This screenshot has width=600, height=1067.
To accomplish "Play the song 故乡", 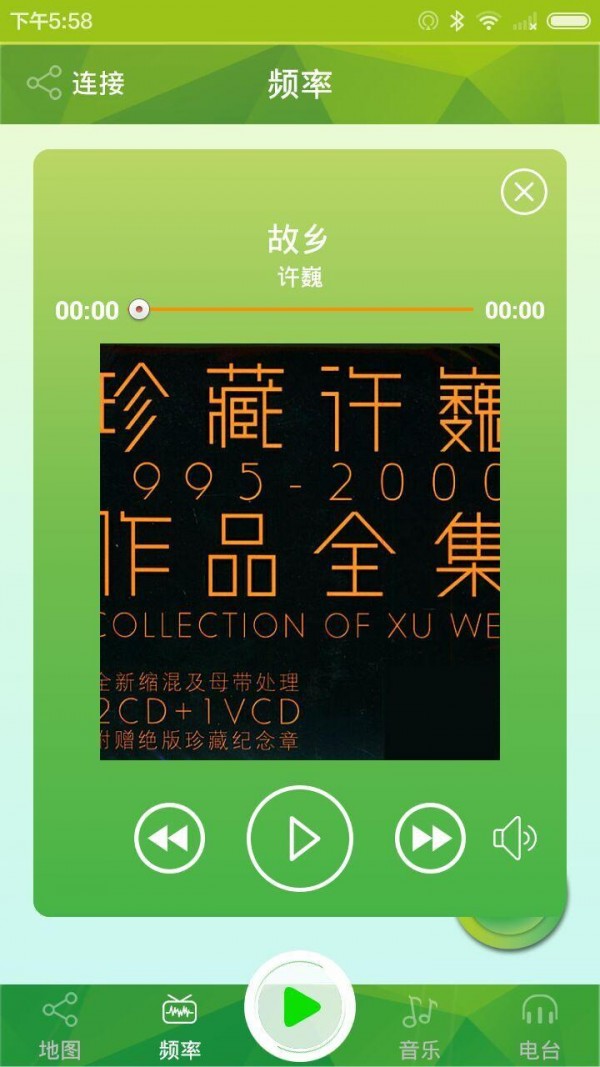I will click(x=300, y=838).
